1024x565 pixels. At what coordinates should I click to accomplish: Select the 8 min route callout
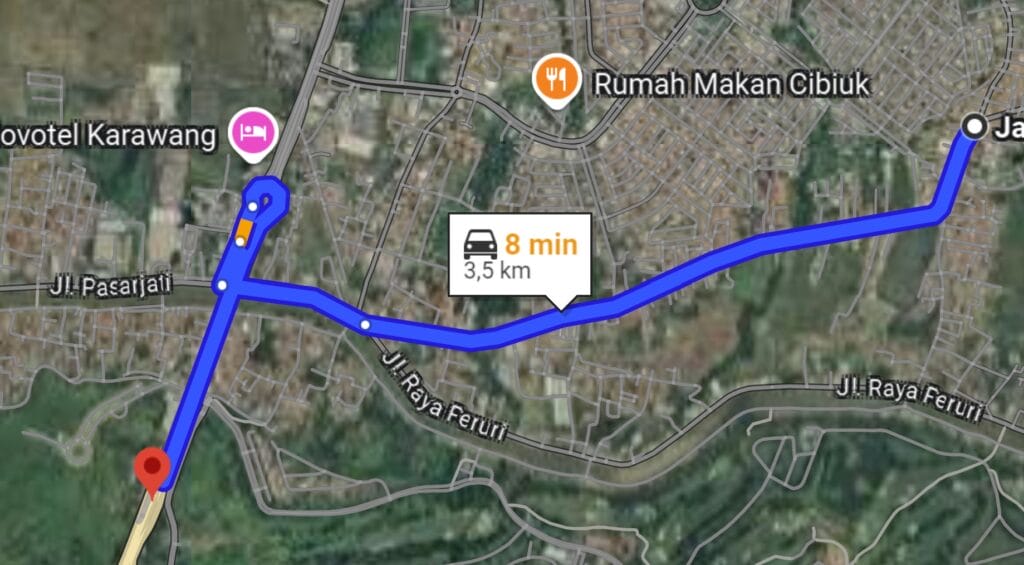(x=519, y=254)
